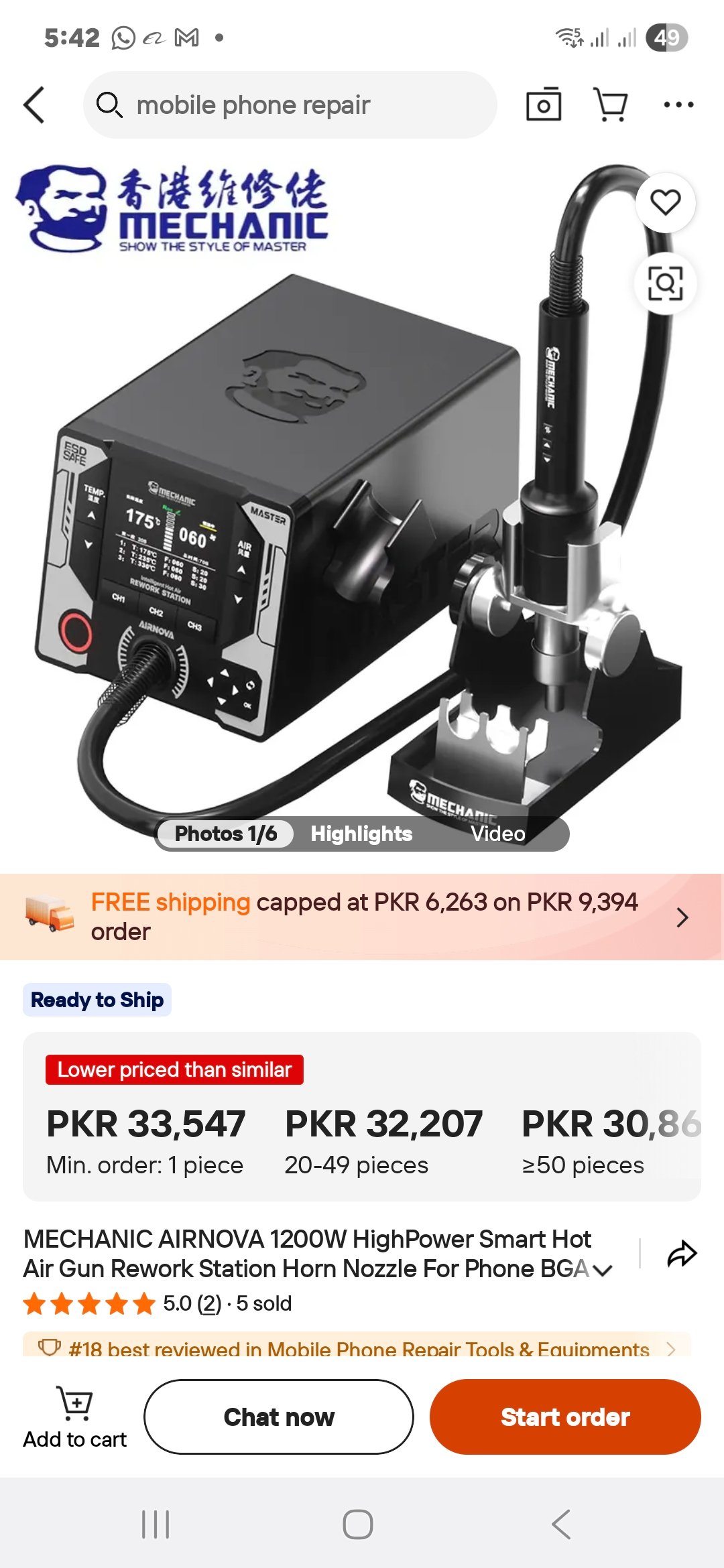Viewport: 724px width, 1568px height.
Task: Select the Photos 1/6 tab
Action: click(x=226, y=834)
